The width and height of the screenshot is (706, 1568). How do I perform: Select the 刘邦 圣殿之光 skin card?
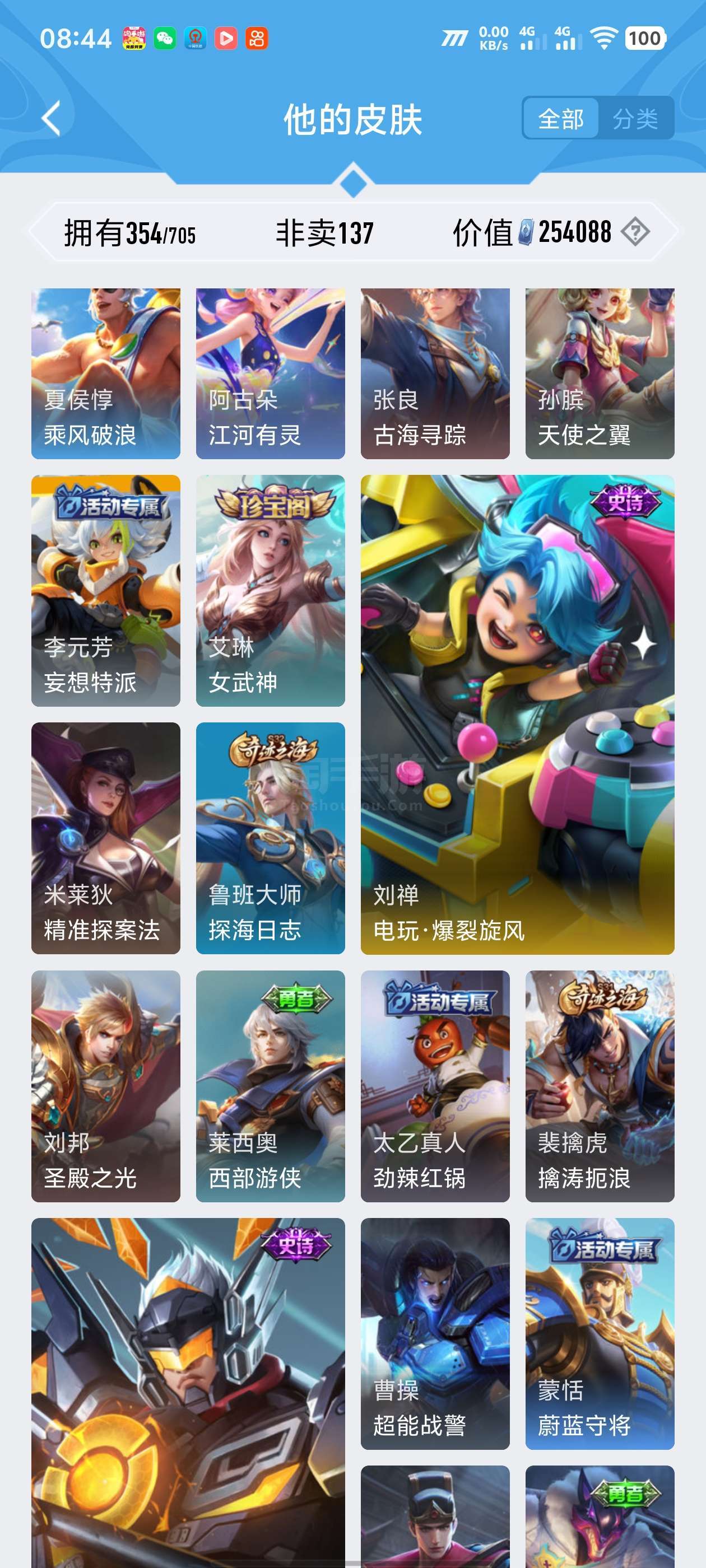106,1086
